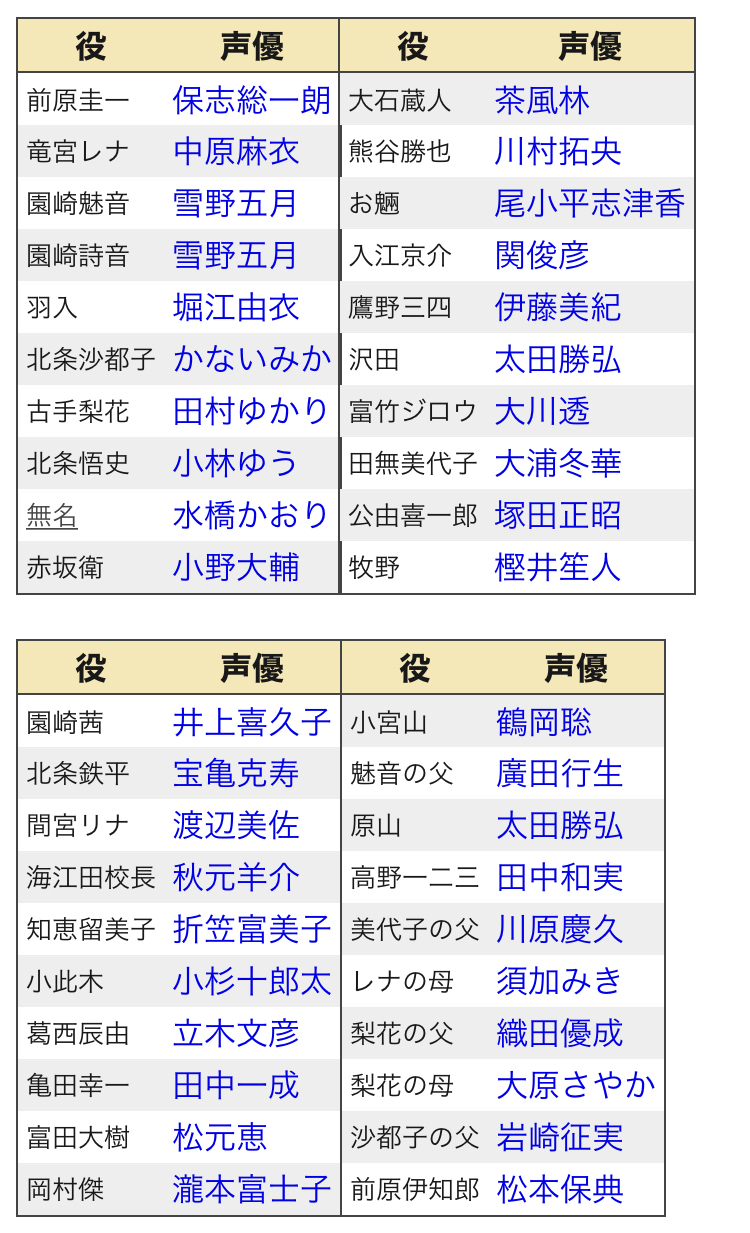Viewport: 750px width, 1233px height.
Task: Open the 鶴岡聡 link
Action: coord(544,722)
